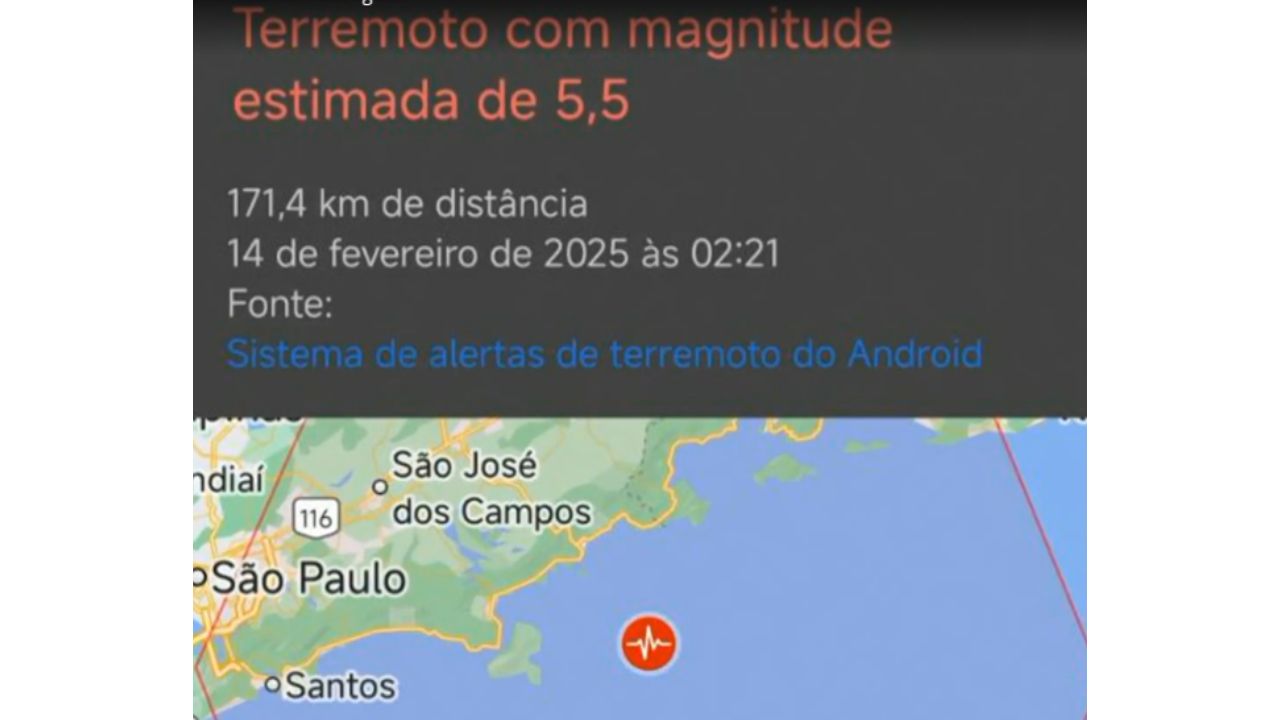The width and height of the screenshot is (1280, 720).
Task: Tap the earthquake epicenter marker on the map
Action: [x=649, y=643]
